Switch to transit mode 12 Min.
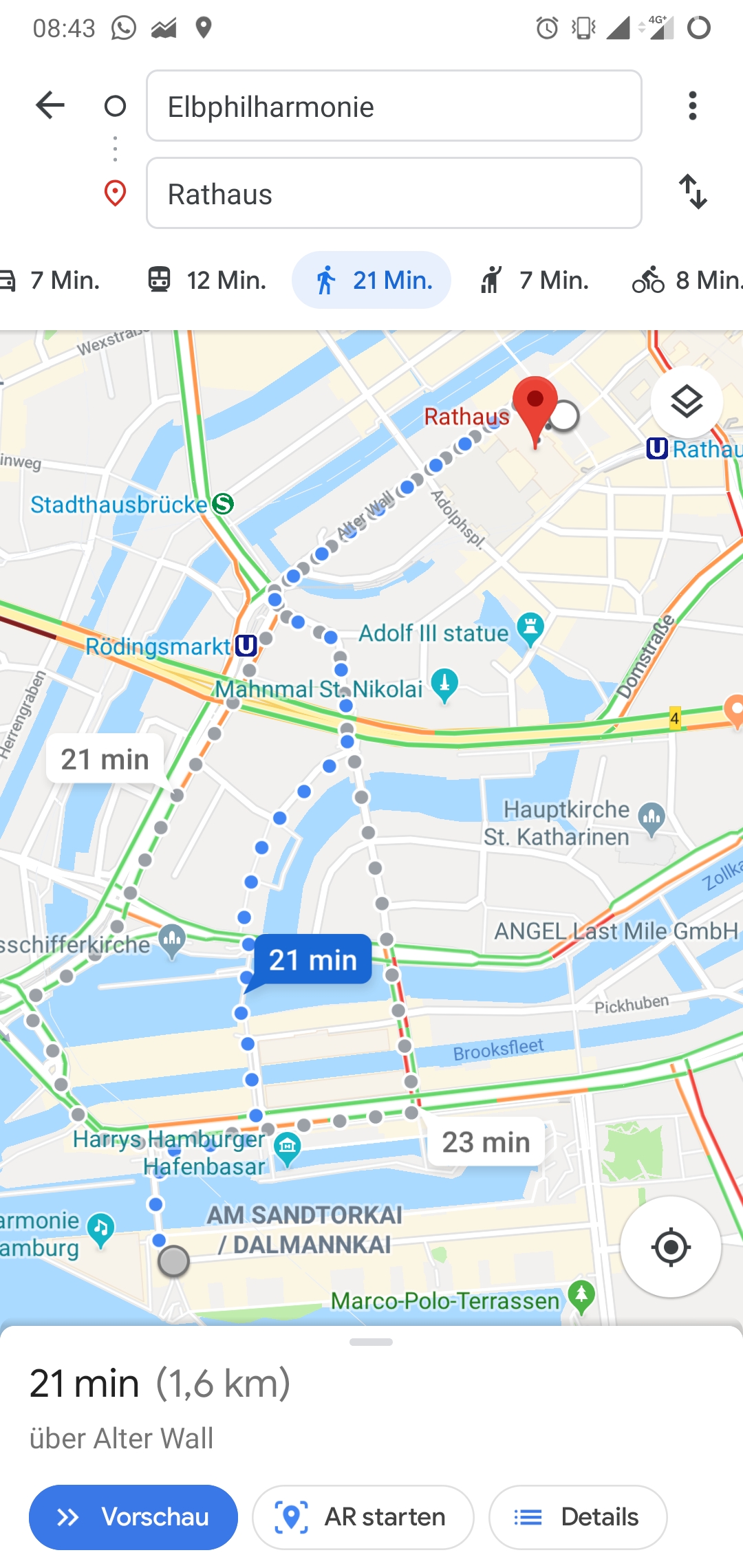 (x=206, y=280)
